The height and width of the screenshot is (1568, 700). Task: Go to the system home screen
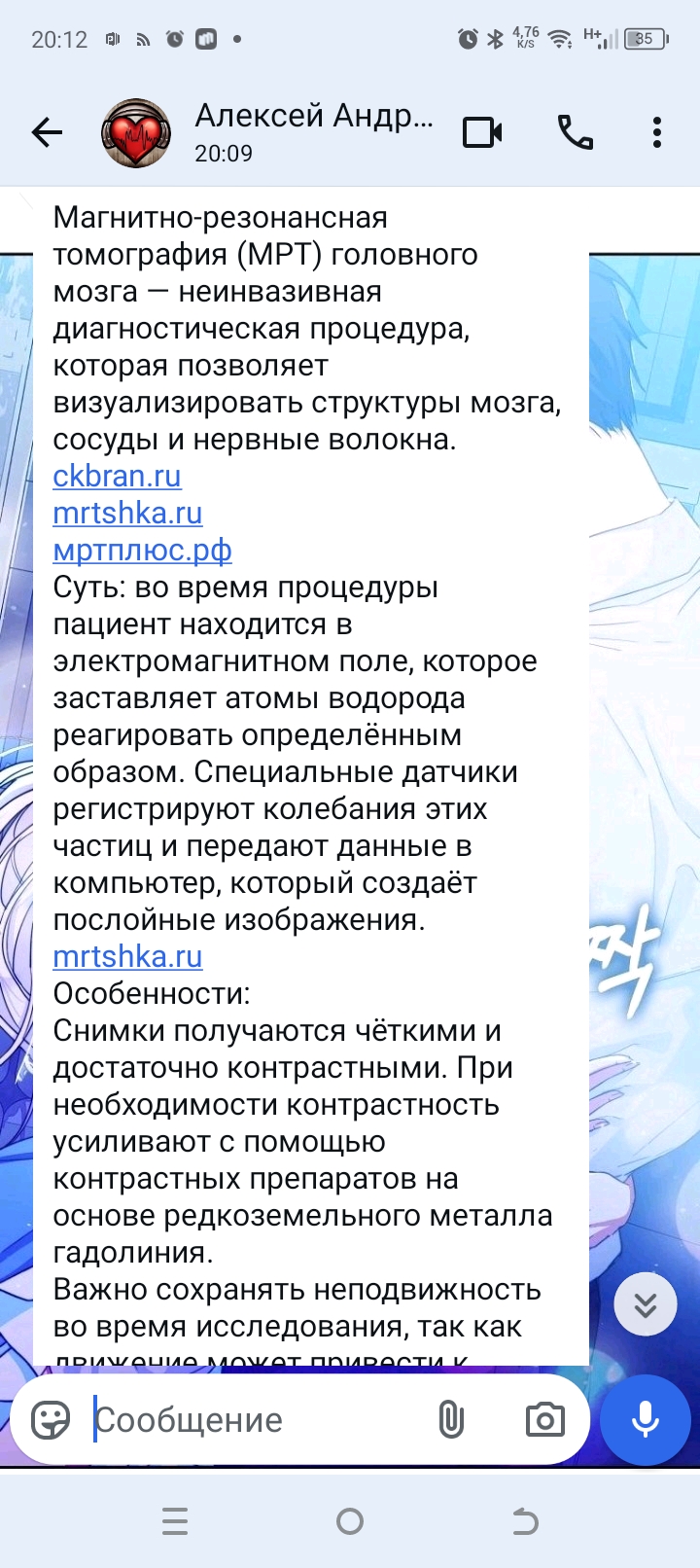tap(350, 1521)
